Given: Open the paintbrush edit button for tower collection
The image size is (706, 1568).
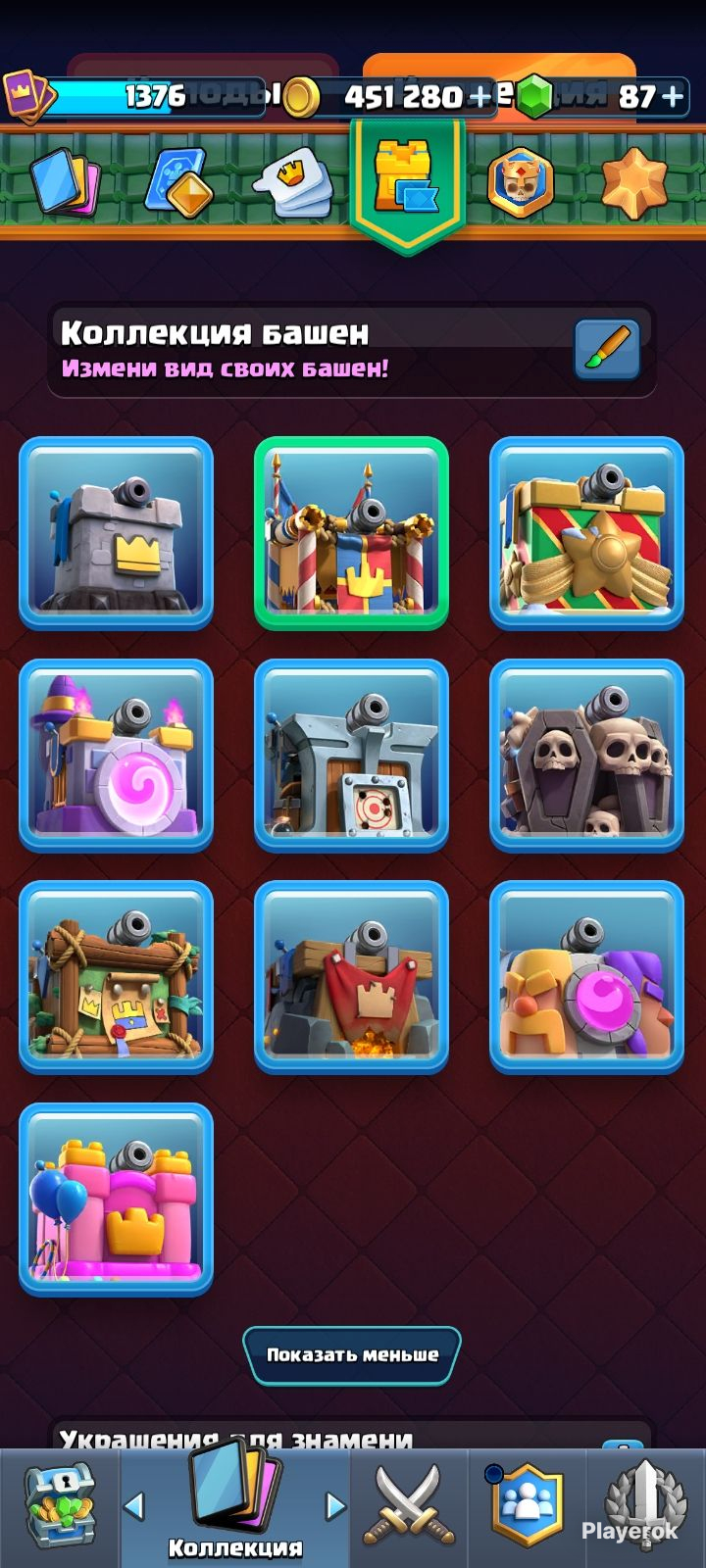Looking at the screenshot, I should point(607,349).
